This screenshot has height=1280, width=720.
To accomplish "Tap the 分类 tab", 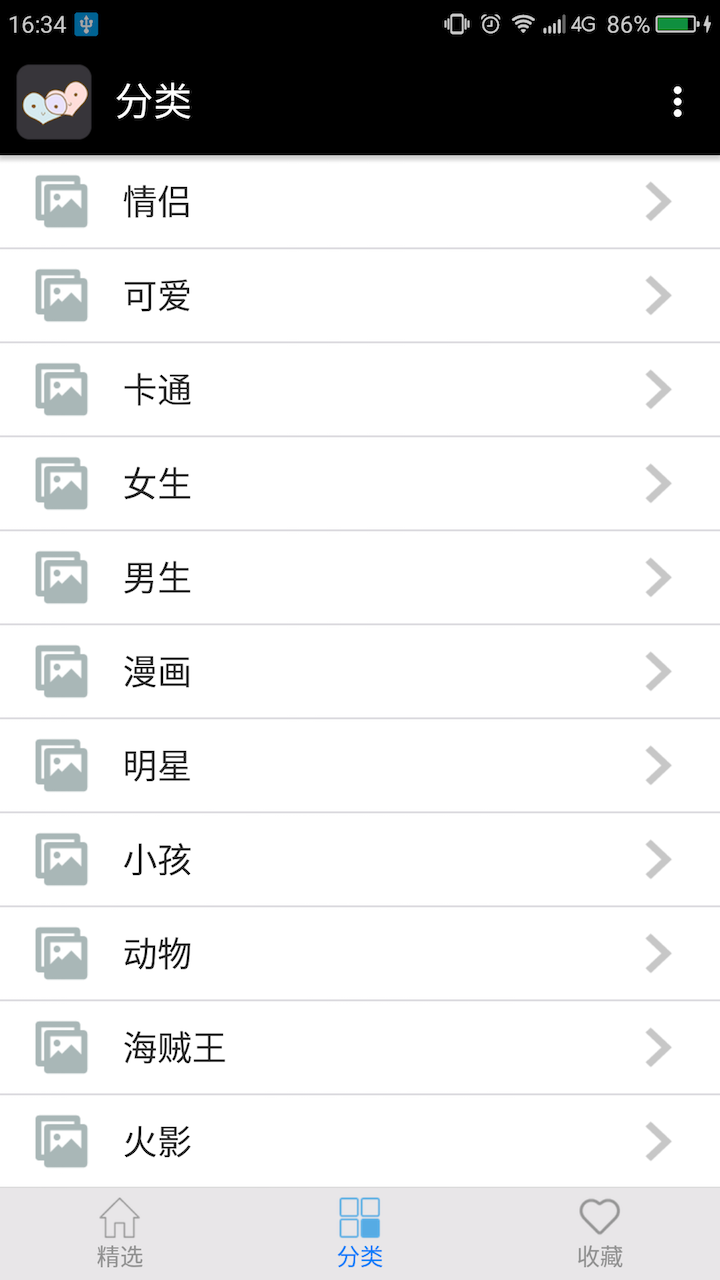I will 360,1233.
